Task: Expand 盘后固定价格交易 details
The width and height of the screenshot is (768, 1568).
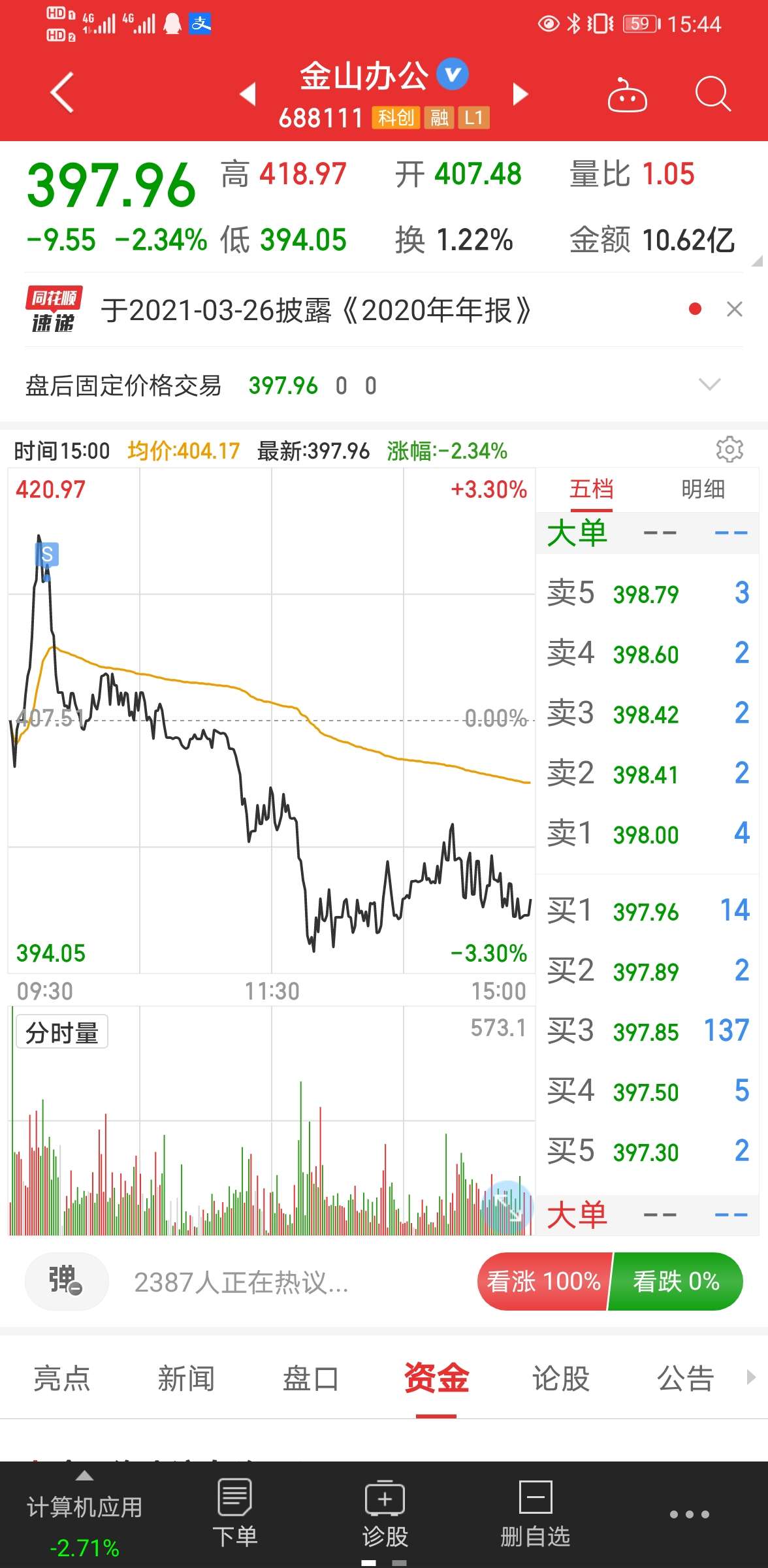Action: 709,385
